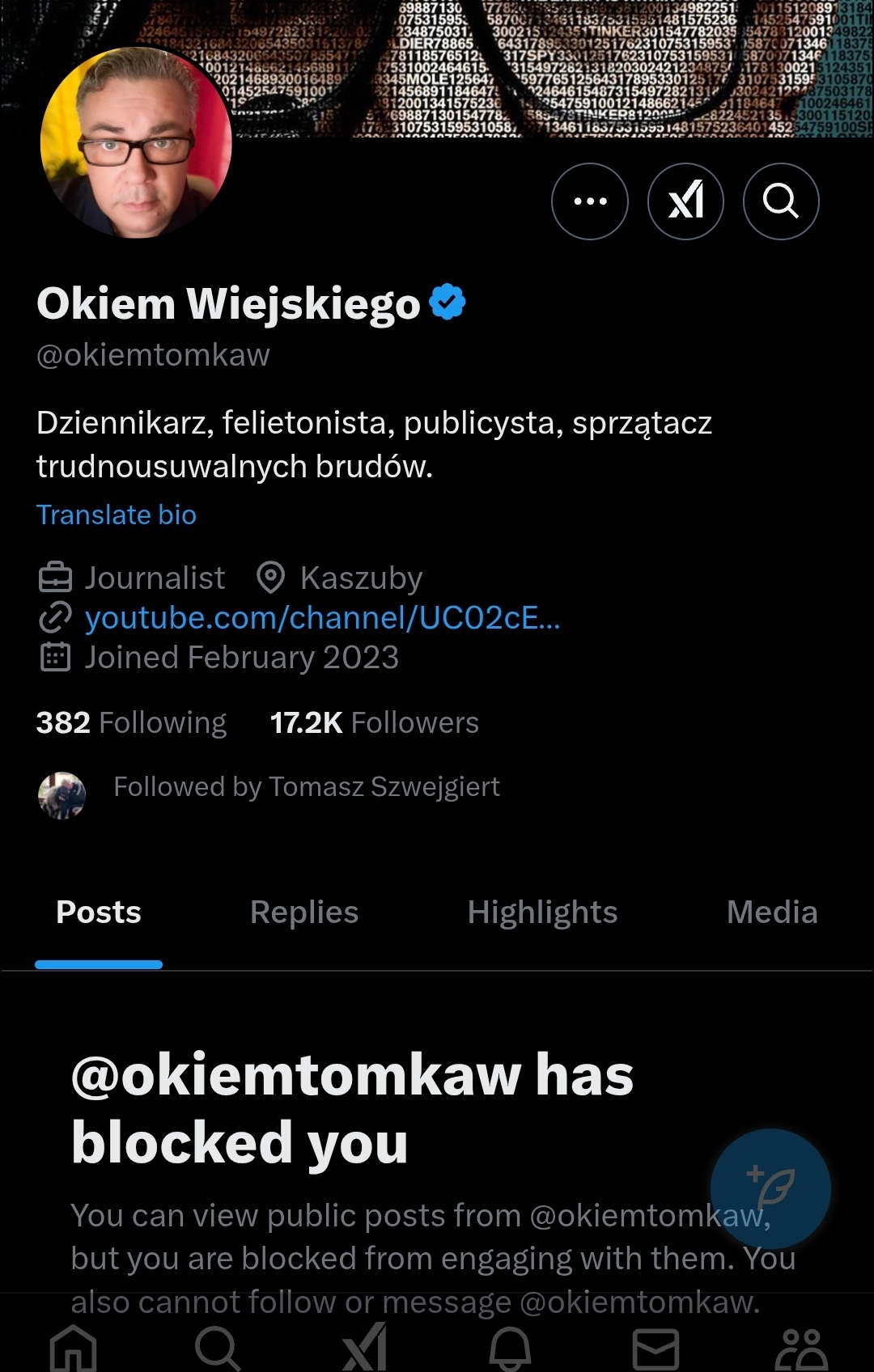The image size is (874, 1372).
Task: Switch to the Replies tab
Action: pos(303,913)
